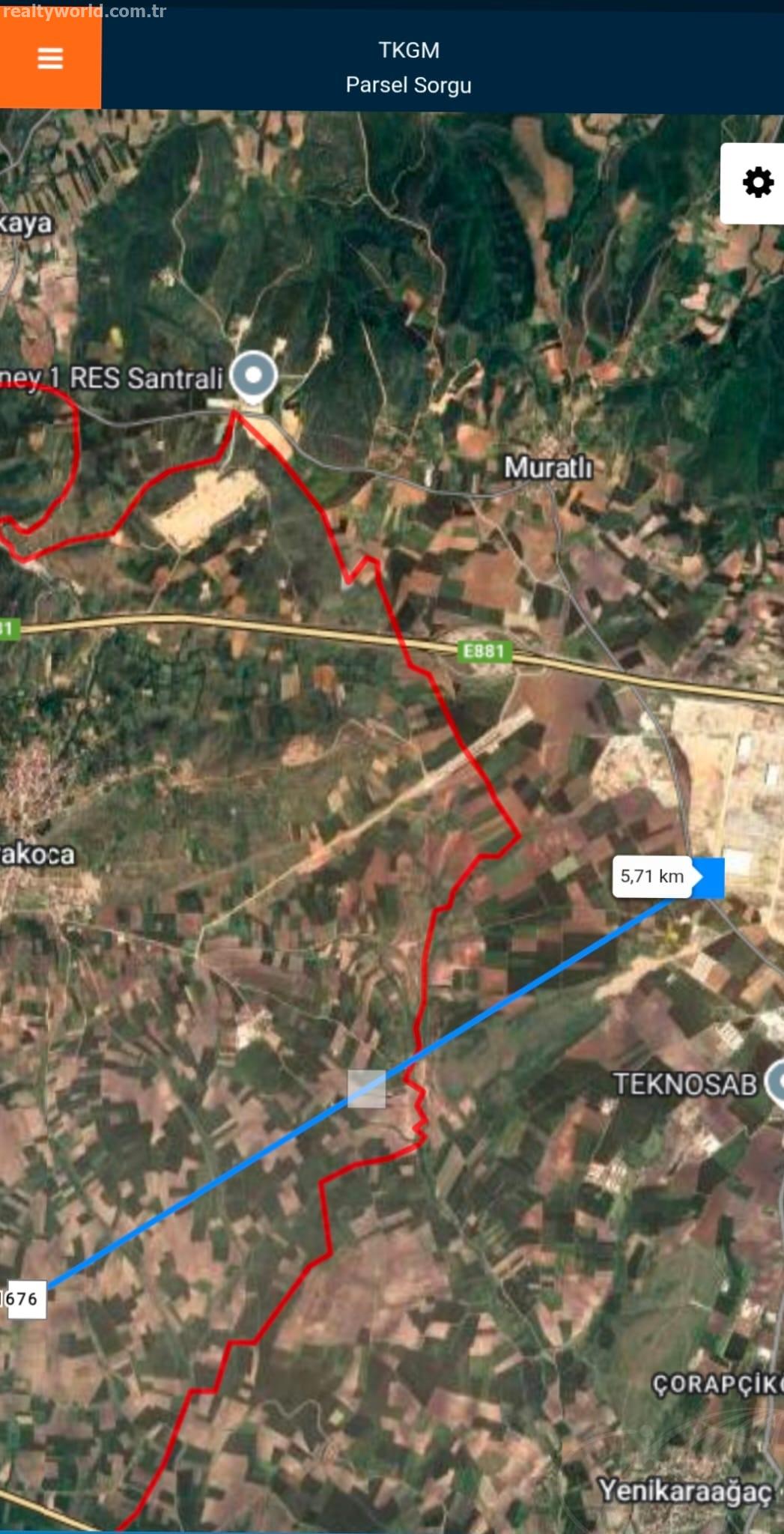Open the orange hamburger menu
The width and height of the screenshot is (784, 1534).
tap(50, 58)
